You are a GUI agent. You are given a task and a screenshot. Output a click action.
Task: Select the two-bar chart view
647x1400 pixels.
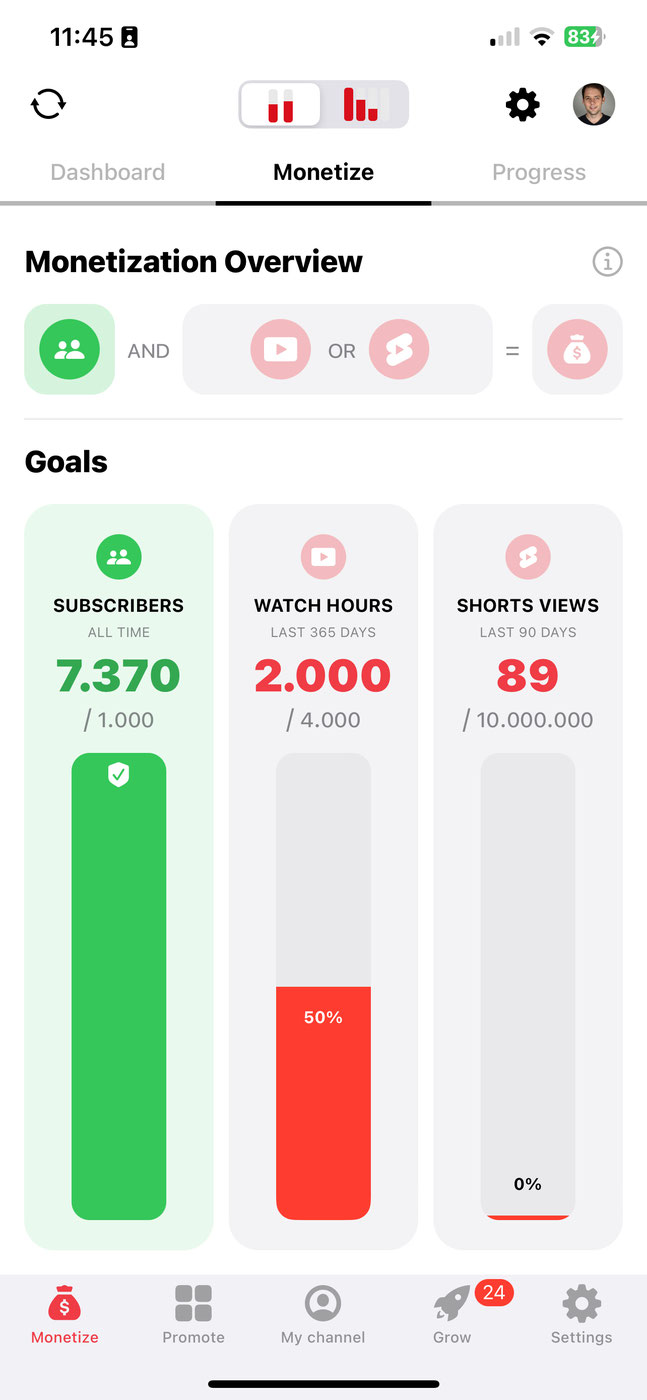281,104
